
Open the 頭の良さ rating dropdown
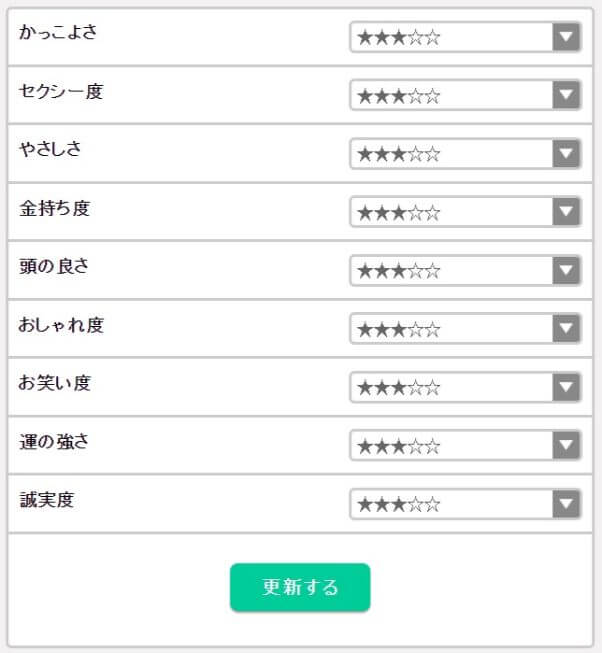point(465,270)
